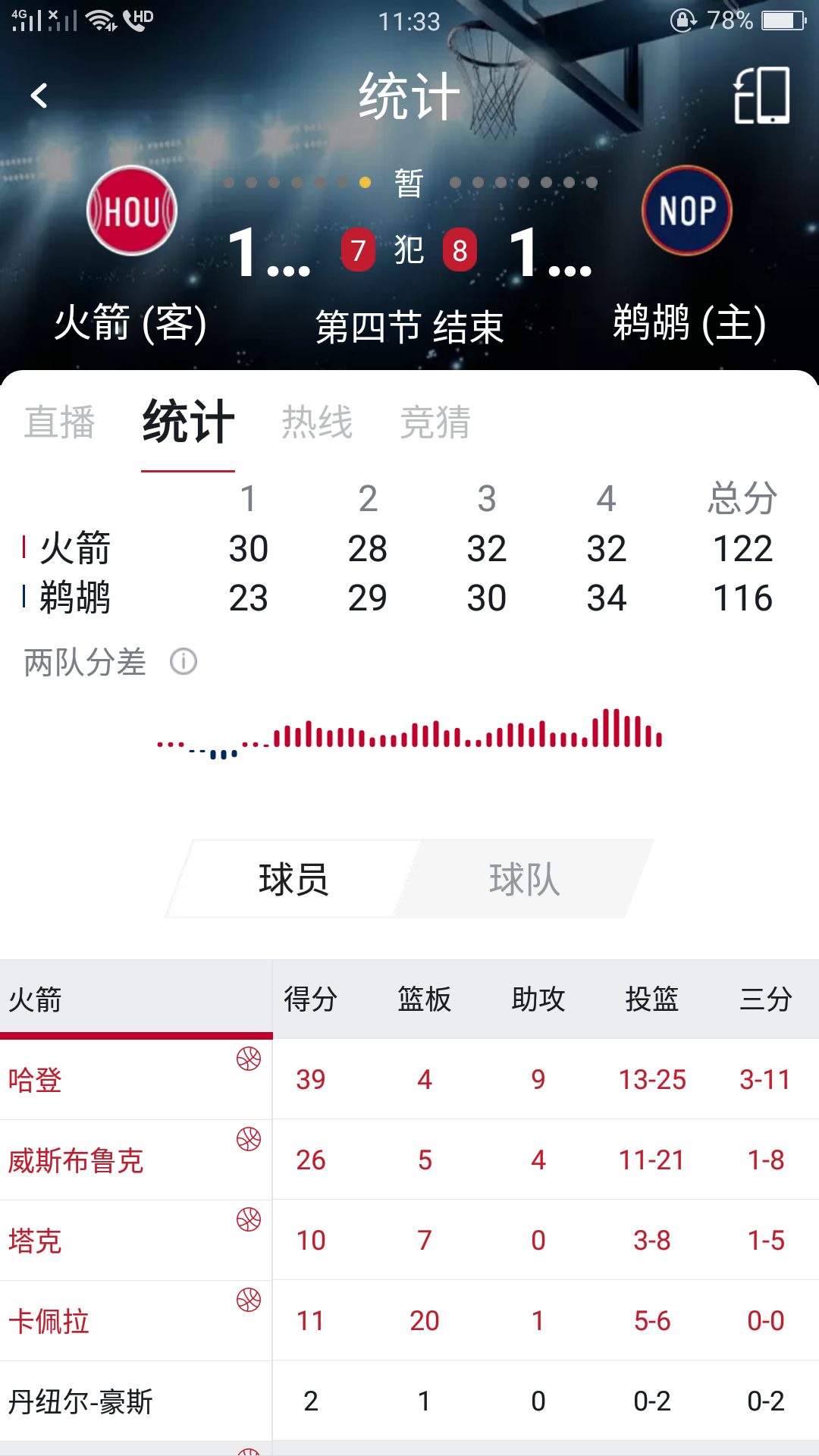Tap the screen rotate icon at top right

click(761, 96)
